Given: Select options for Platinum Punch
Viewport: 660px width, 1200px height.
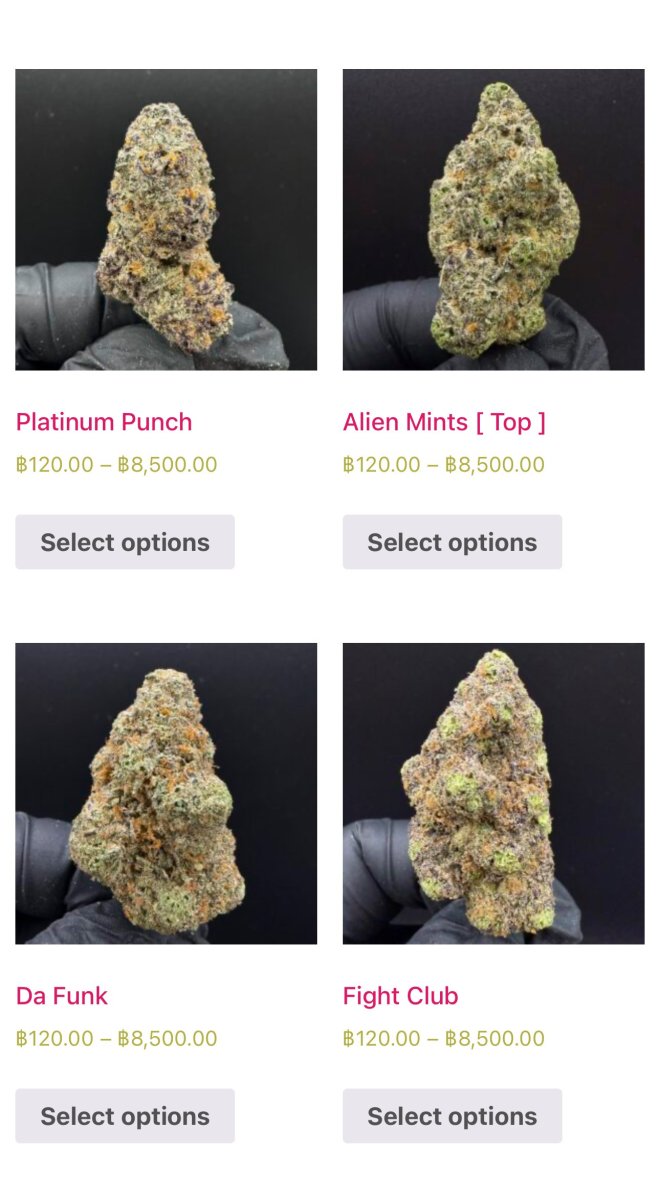Looking at the screenshot, I should 125,542.
